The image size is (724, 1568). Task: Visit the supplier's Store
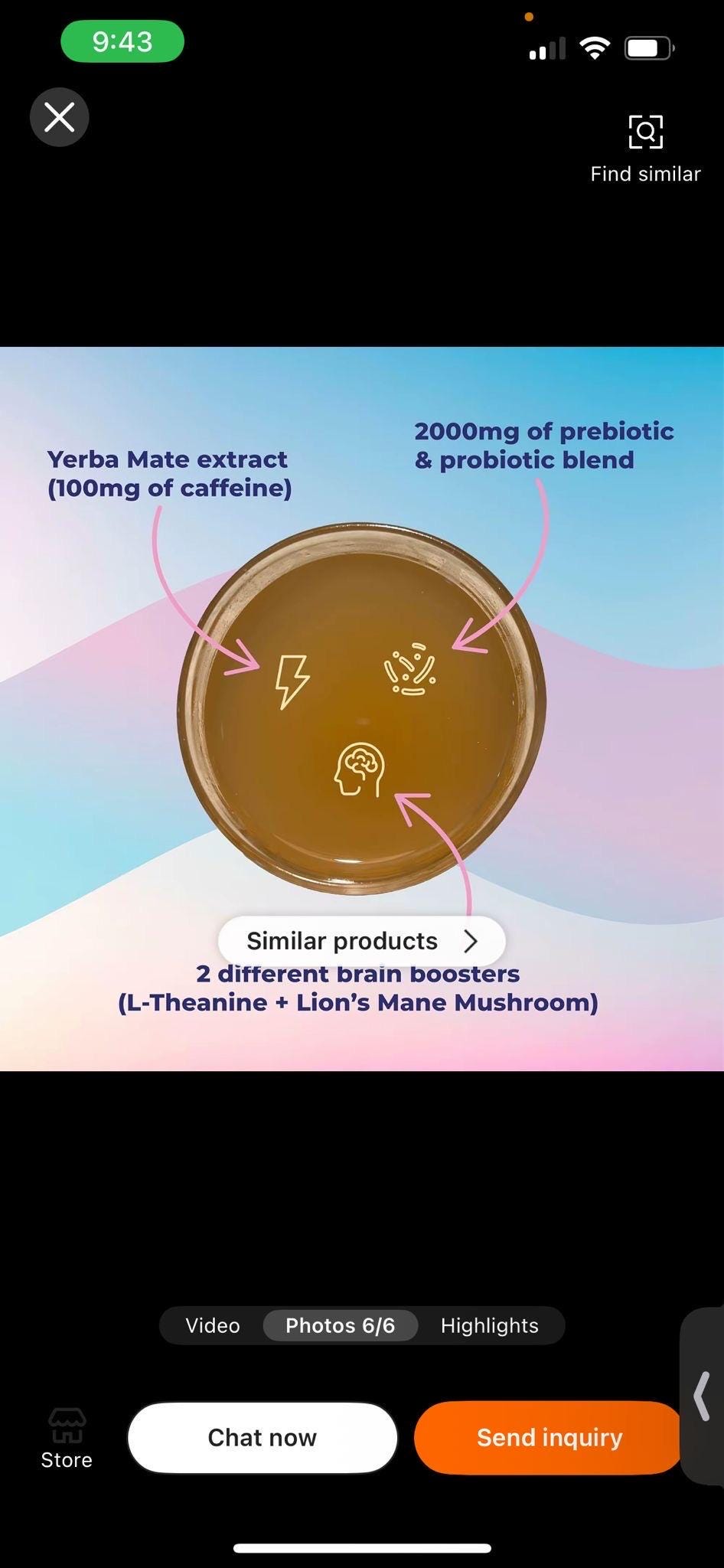click(67, 1439)
